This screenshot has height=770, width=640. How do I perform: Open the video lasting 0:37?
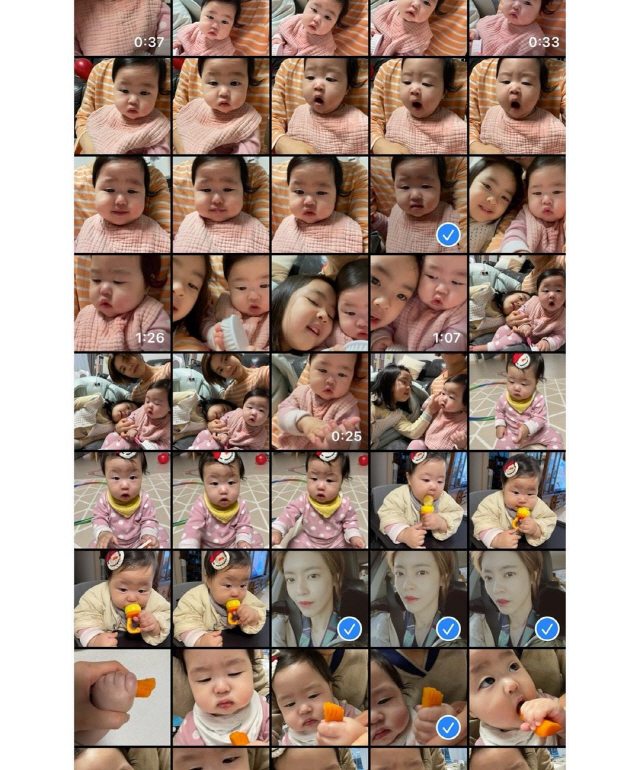(x=122, y=28)
